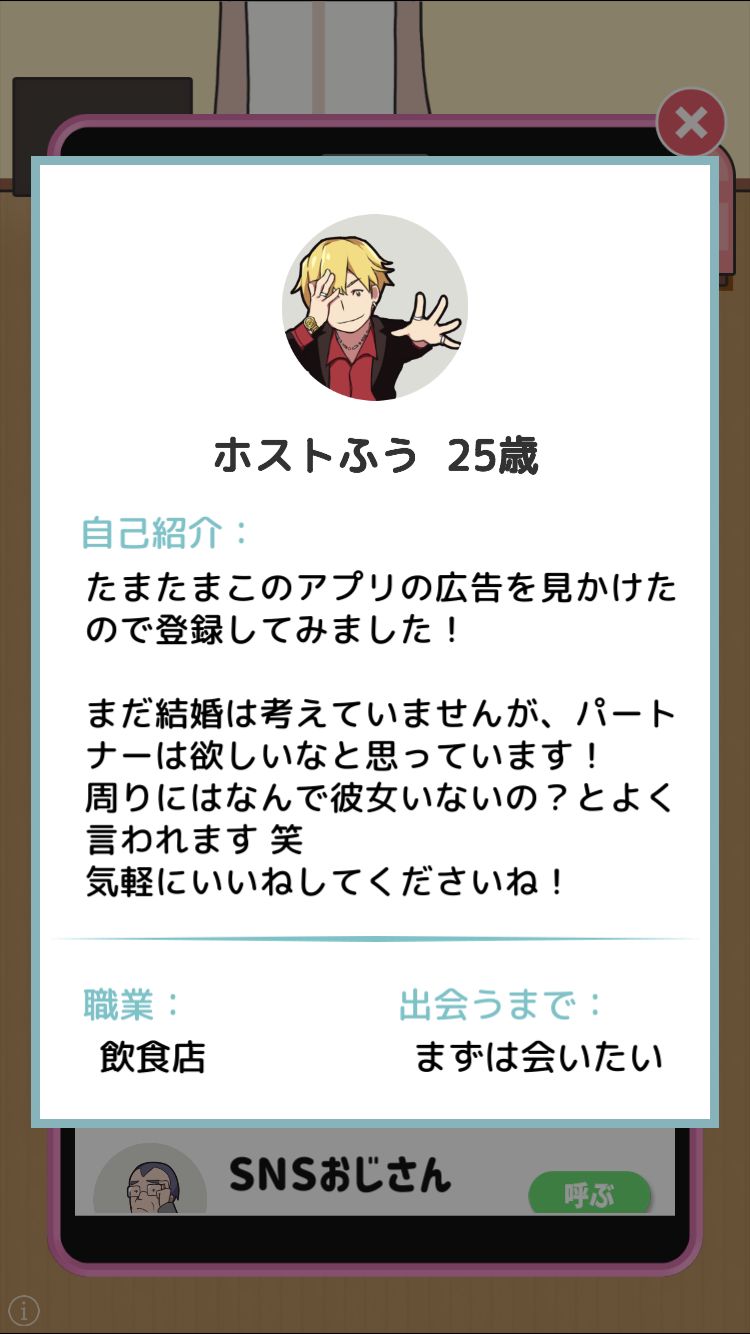The width and height of the screenshot is (750, 1334).
Task: Open the info icon in the corner
Action: 23,1310
